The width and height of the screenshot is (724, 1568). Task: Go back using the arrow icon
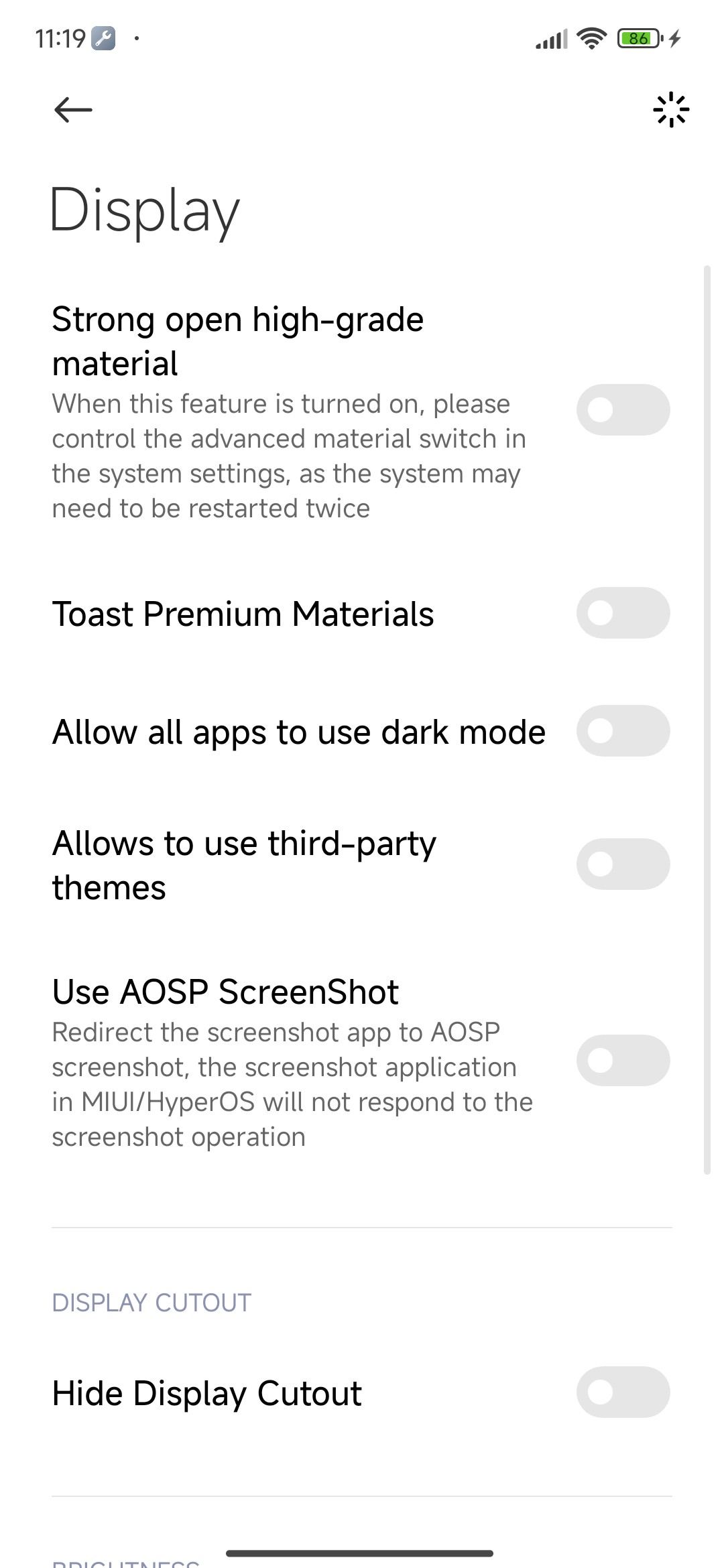click(x=73, y=110)
